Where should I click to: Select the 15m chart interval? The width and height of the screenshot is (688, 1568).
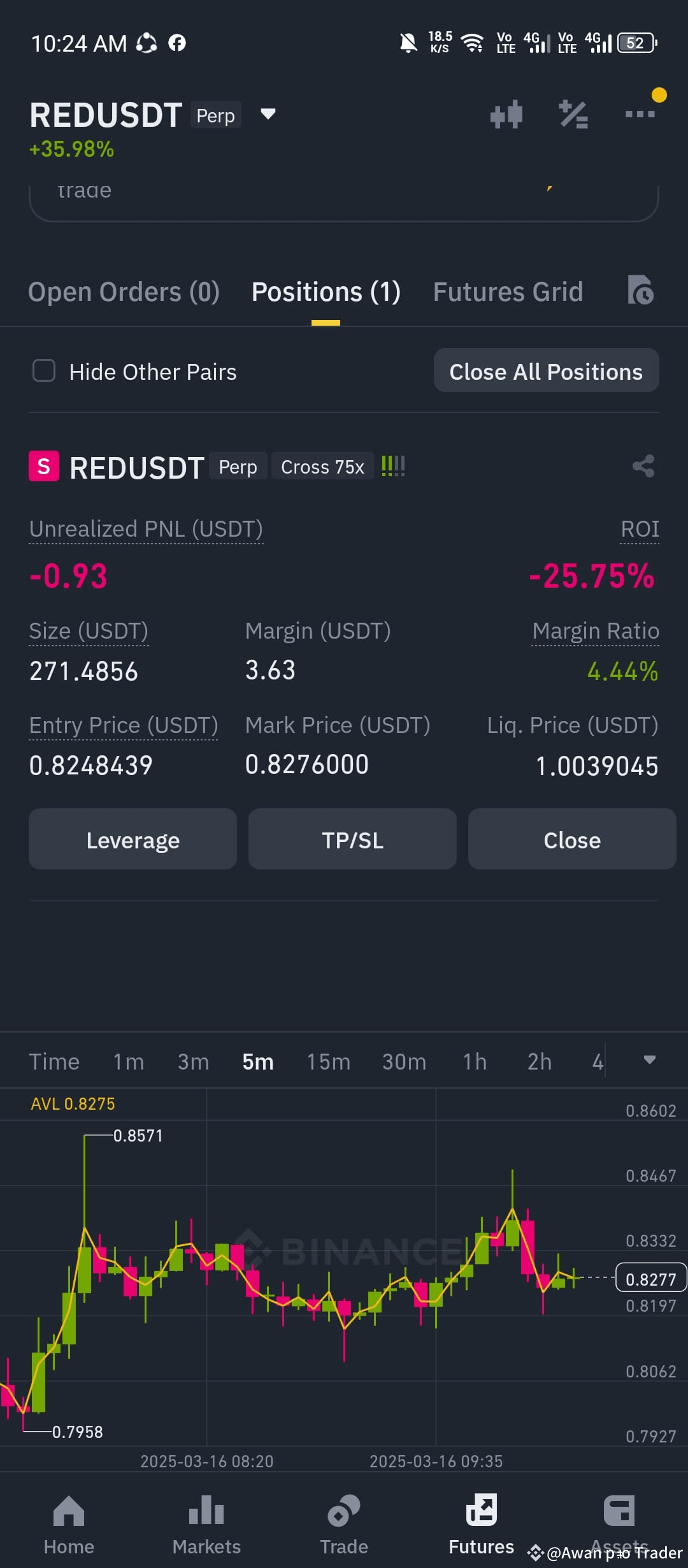tap(327, 1060)
